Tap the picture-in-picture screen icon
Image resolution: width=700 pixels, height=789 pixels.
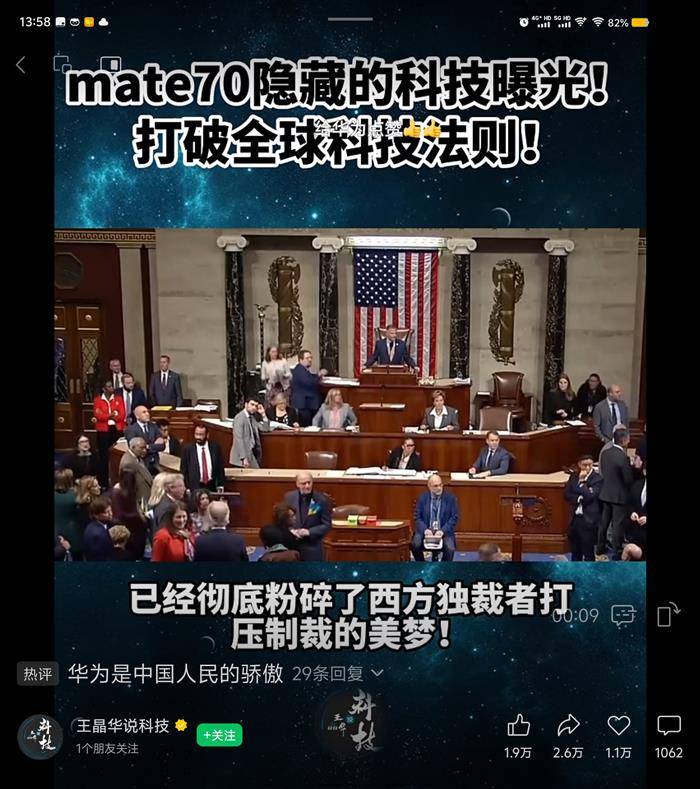(110, 64)
